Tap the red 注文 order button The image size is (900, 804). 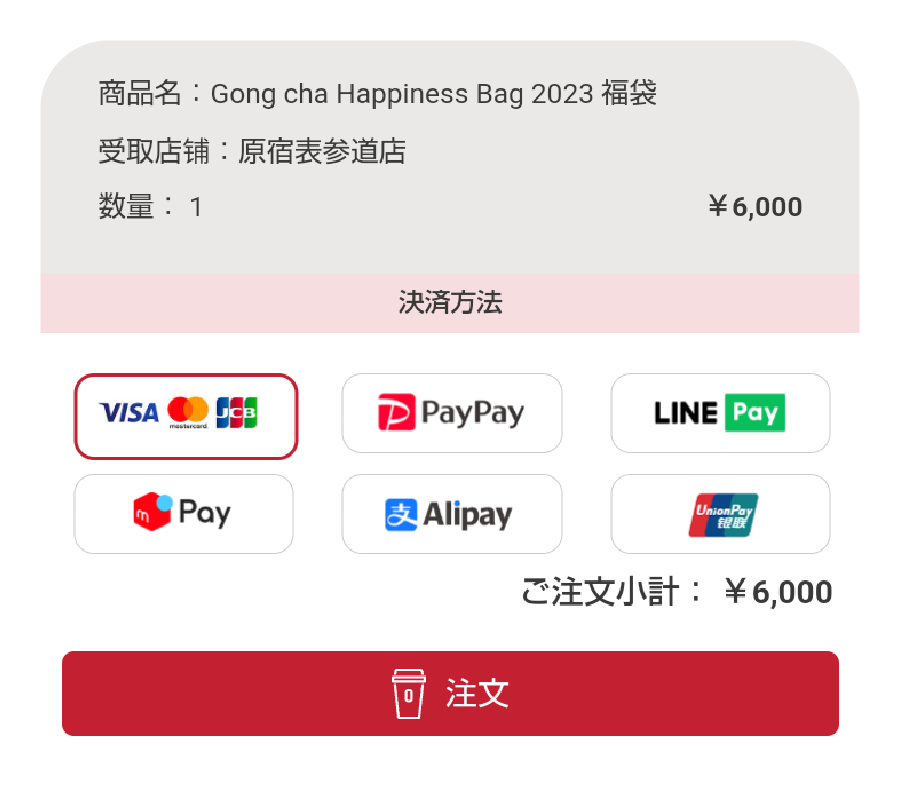pyautogui.click(x=450, y=693)
